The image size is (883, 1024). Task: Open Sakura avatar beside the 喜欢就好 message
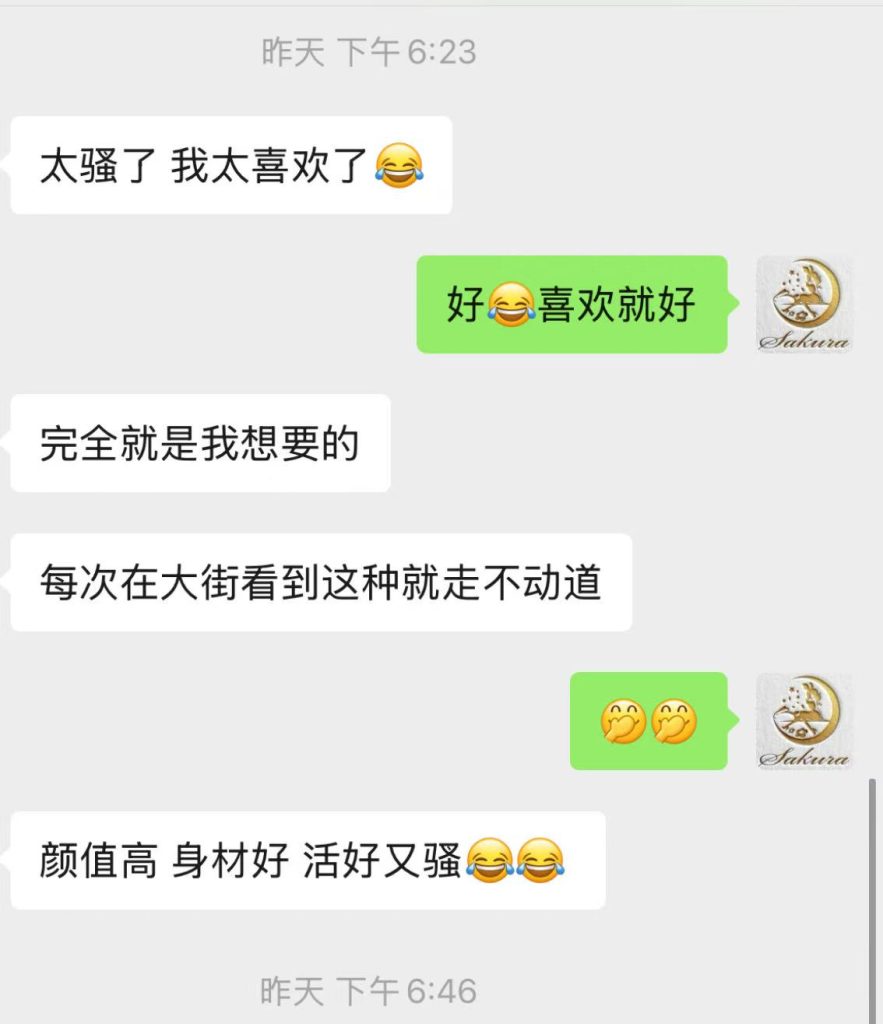804,304
